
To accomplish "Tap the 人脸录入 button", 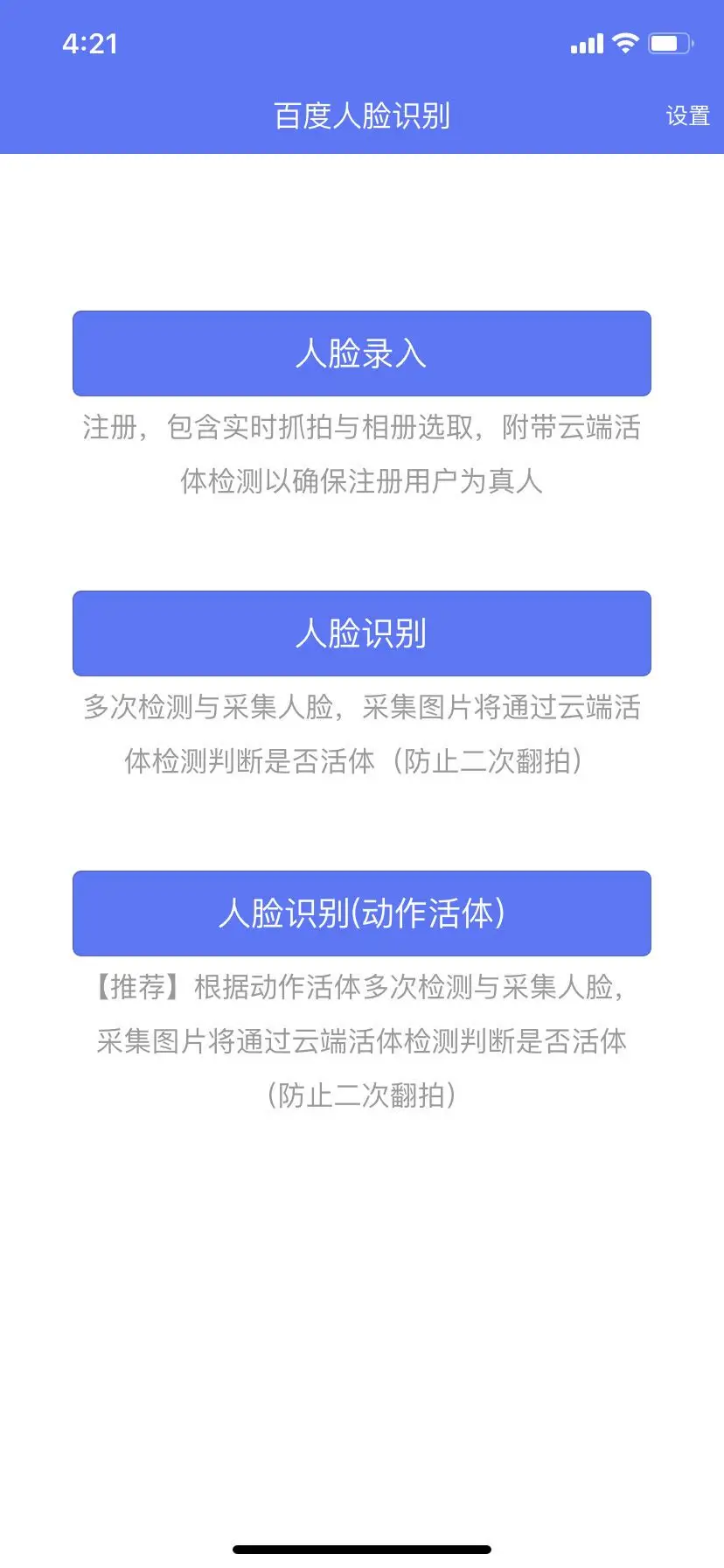I will click(362, 353).
